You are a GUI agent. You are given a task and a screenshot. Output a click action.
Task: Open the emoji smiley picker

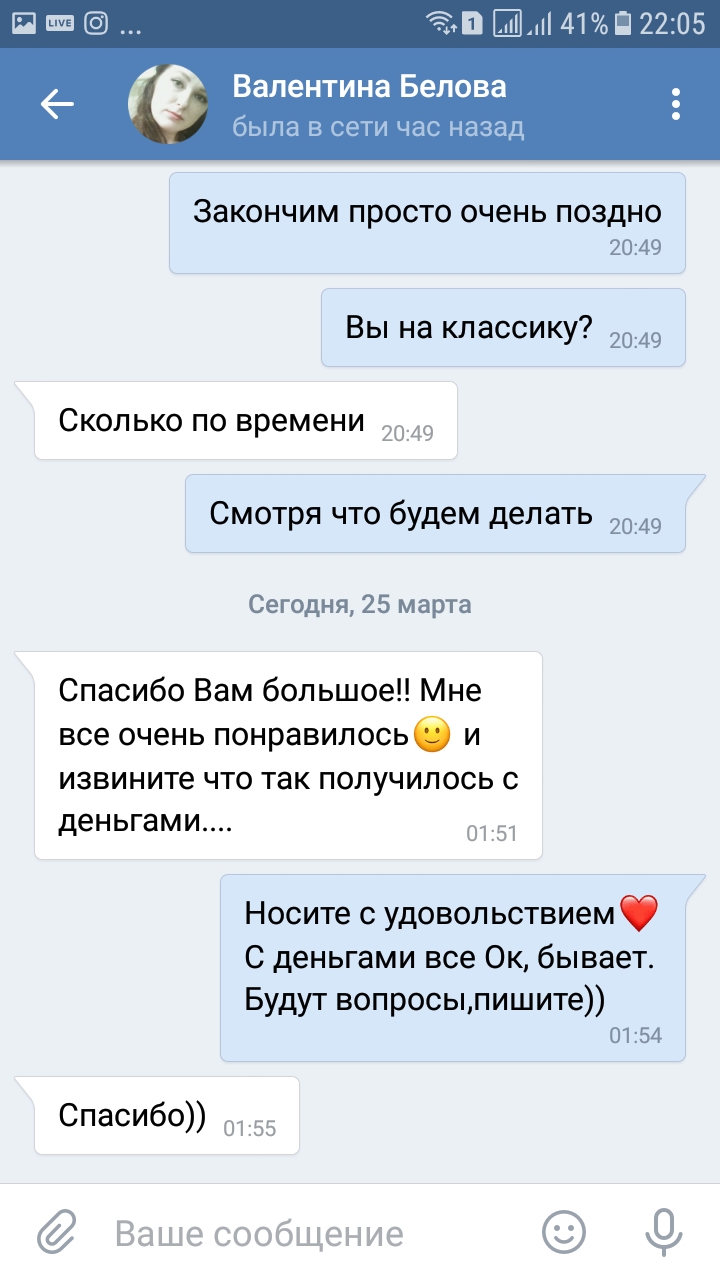pos(563,1232)
